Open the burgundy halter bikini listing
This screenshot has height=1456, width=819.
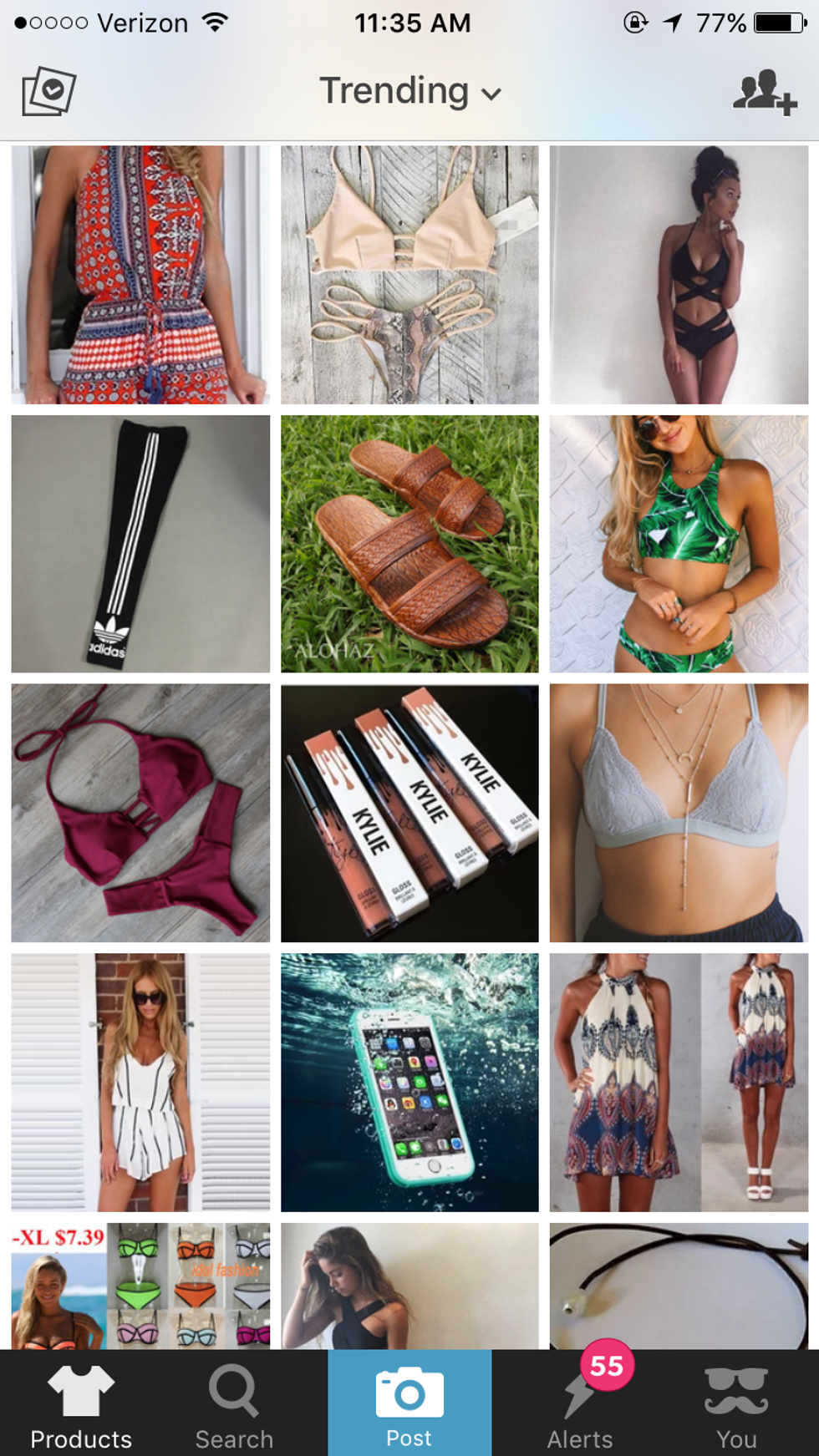[x=140, y=813]
